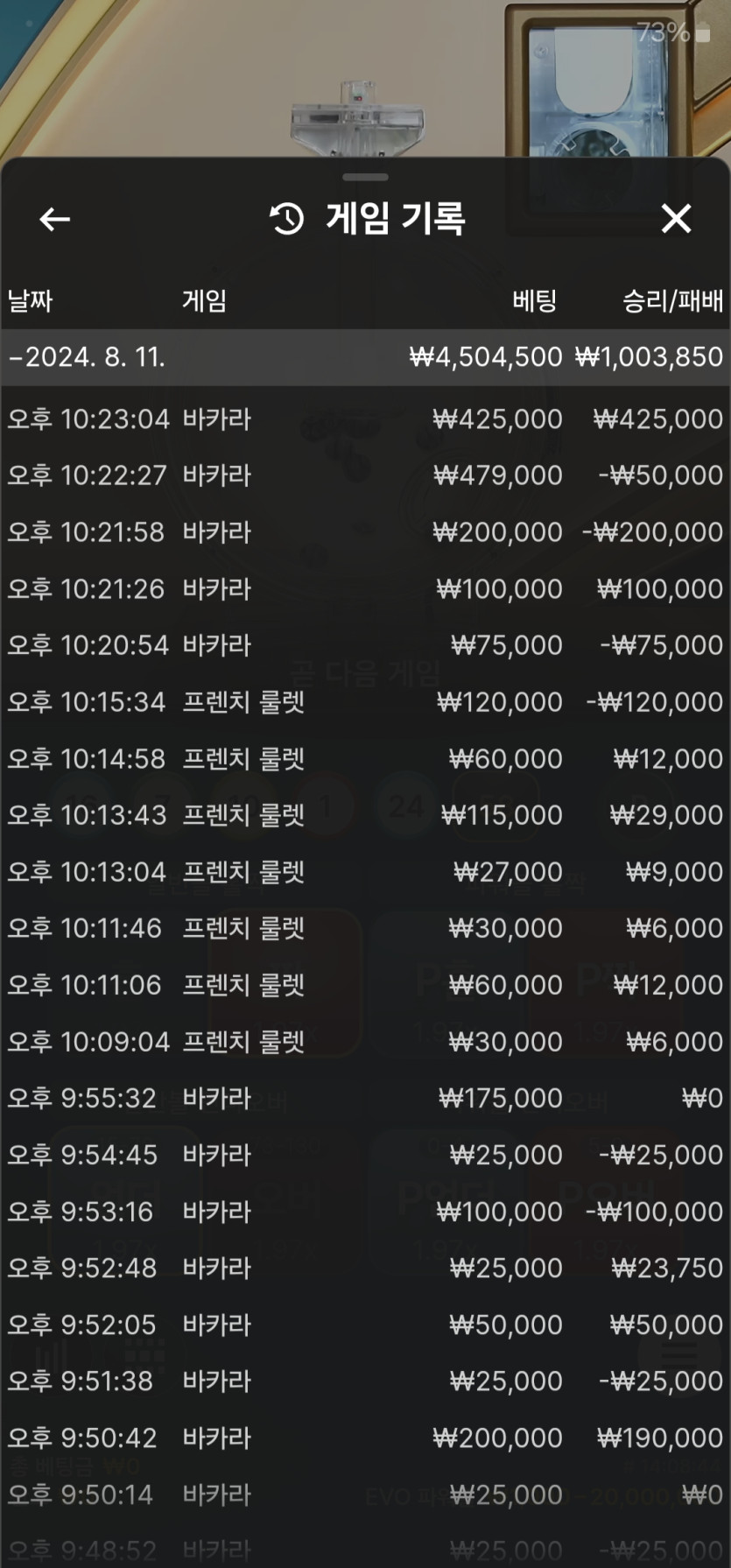This screenshot has width=731, height=1568.
Task: Select the 9:52:48 Baccarat entry
Action: point(365,1268)
